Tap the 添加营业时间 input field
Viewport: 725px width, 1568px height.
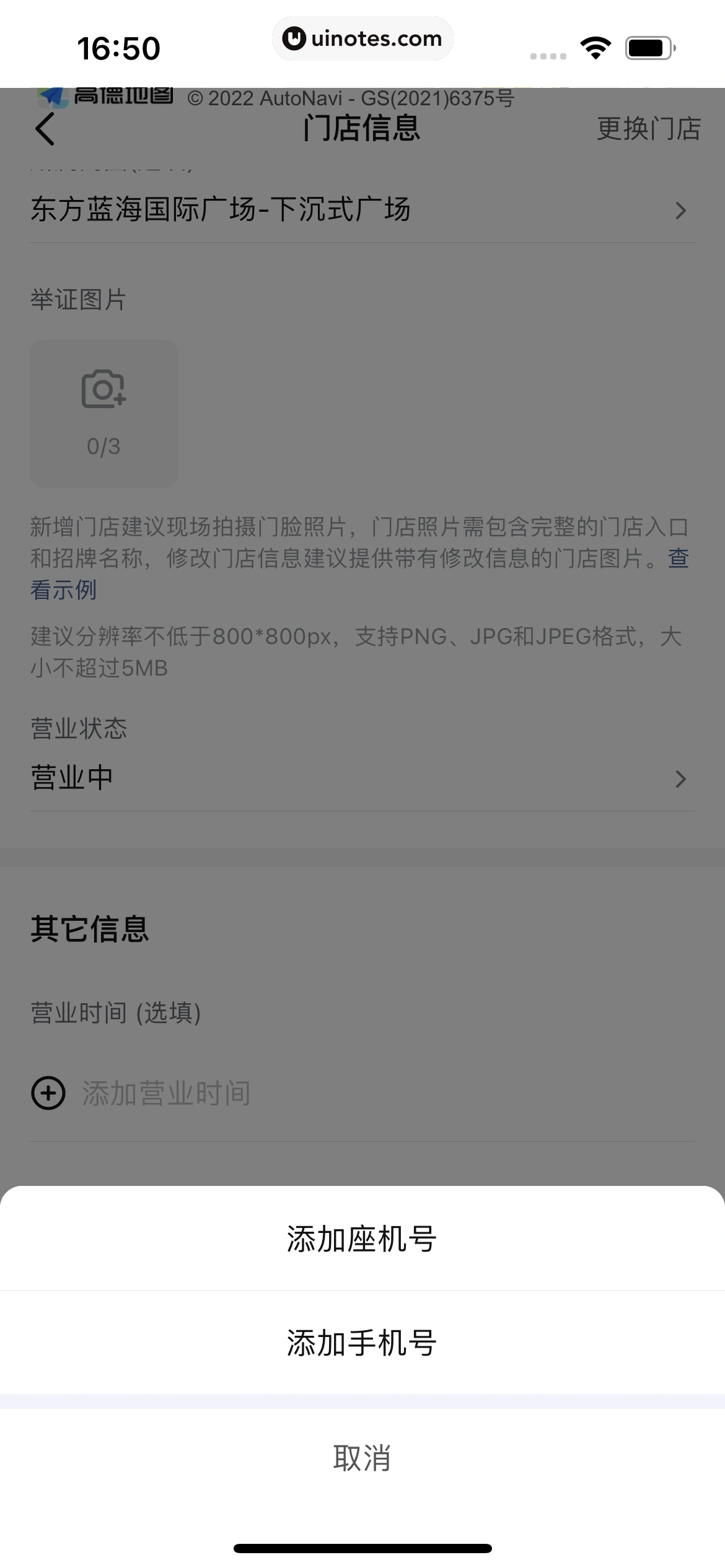[x=165, y=1092]
